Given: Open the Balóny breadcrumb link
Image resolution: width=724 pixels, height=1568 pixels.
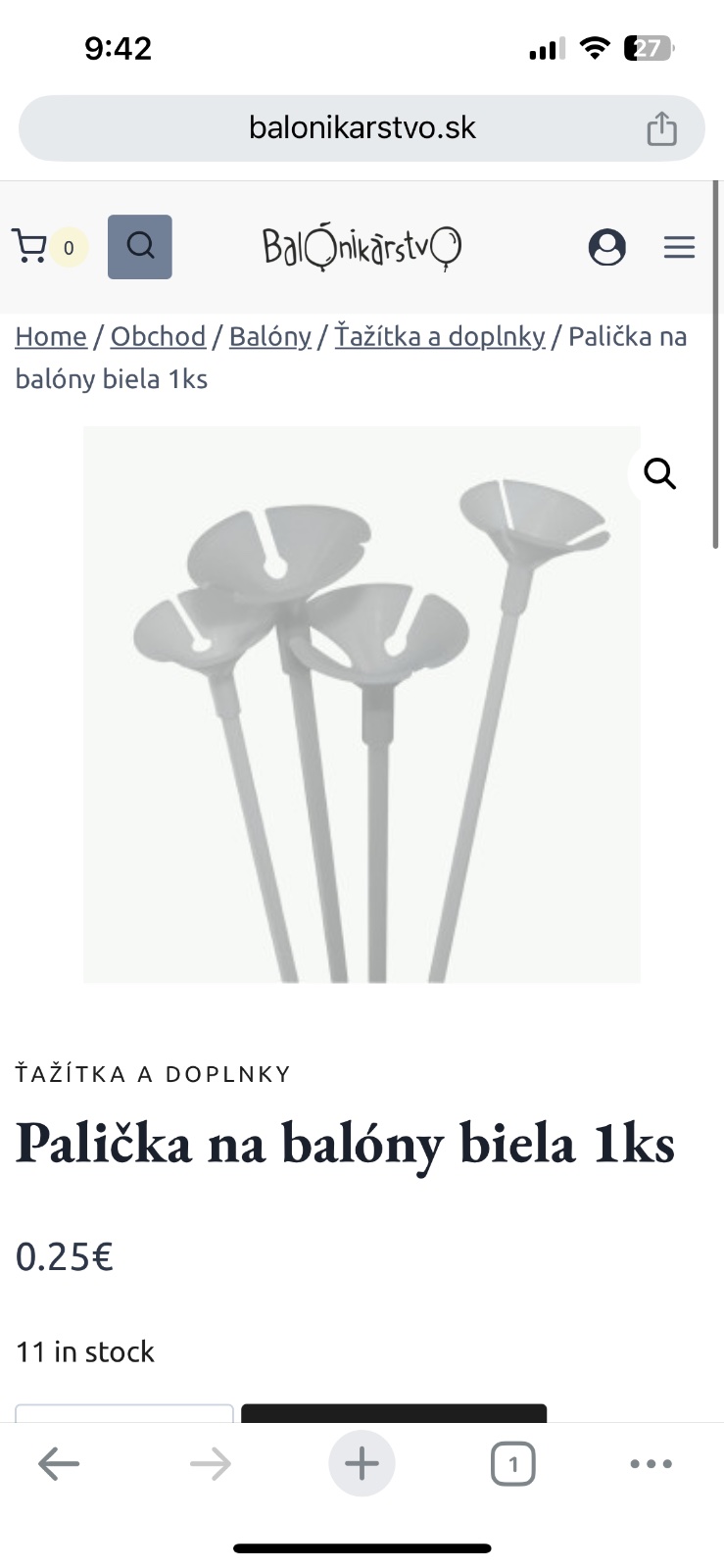Looking at the screenshot, I should pos(269,336).
